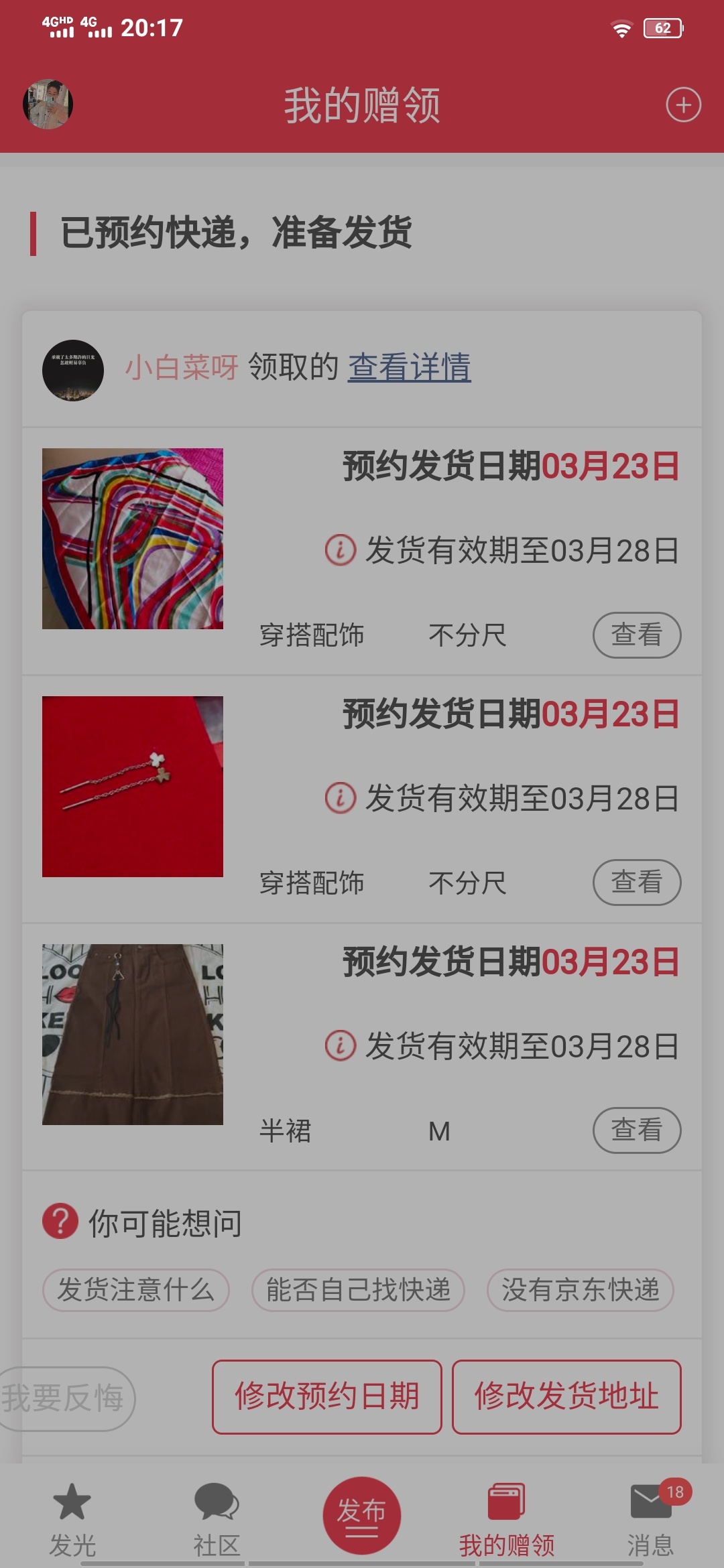
Task: Open the profile avatar in the header
Action: coord(48,105)
